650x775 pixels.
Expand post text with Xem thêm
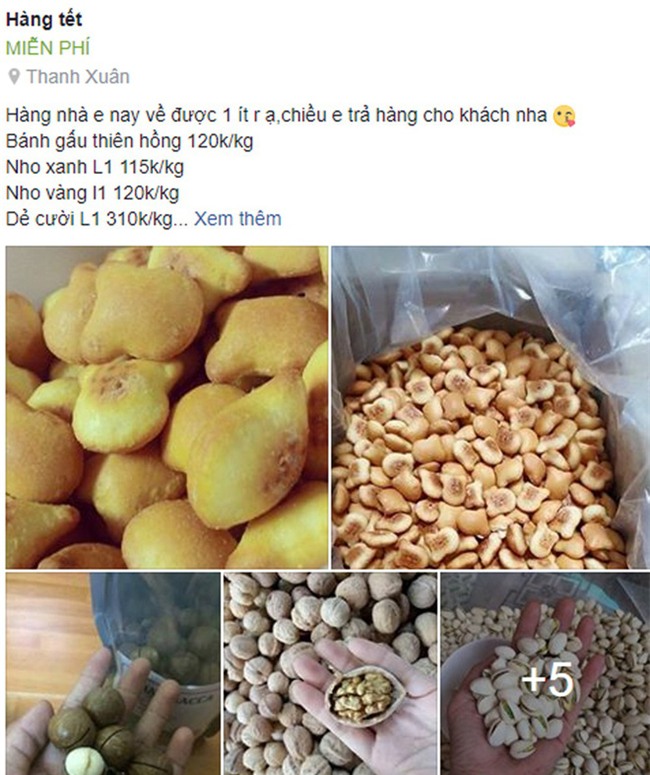[238, 219]
